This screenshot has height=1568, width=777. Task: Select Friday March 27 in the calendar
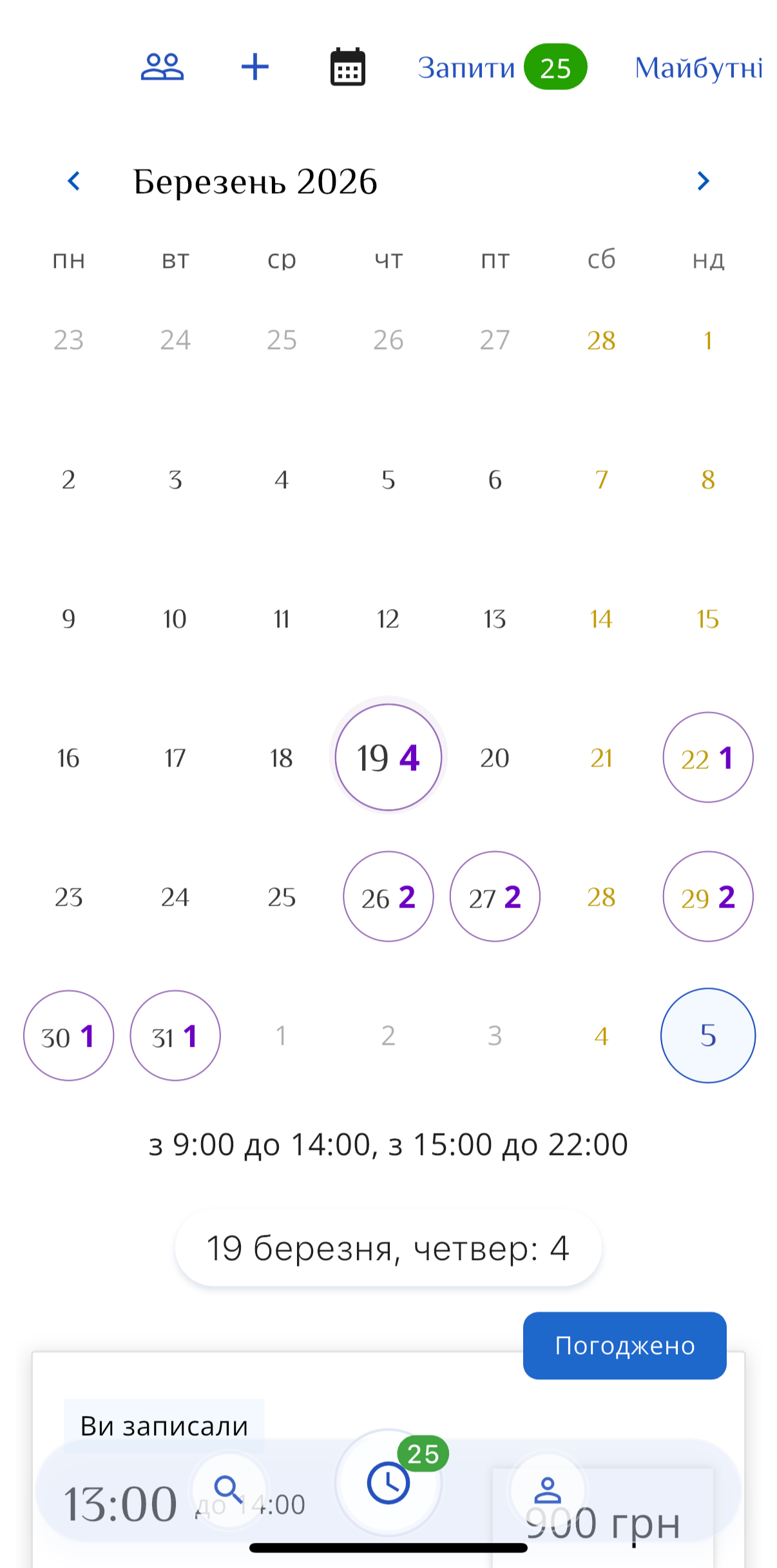click(495, 897)
